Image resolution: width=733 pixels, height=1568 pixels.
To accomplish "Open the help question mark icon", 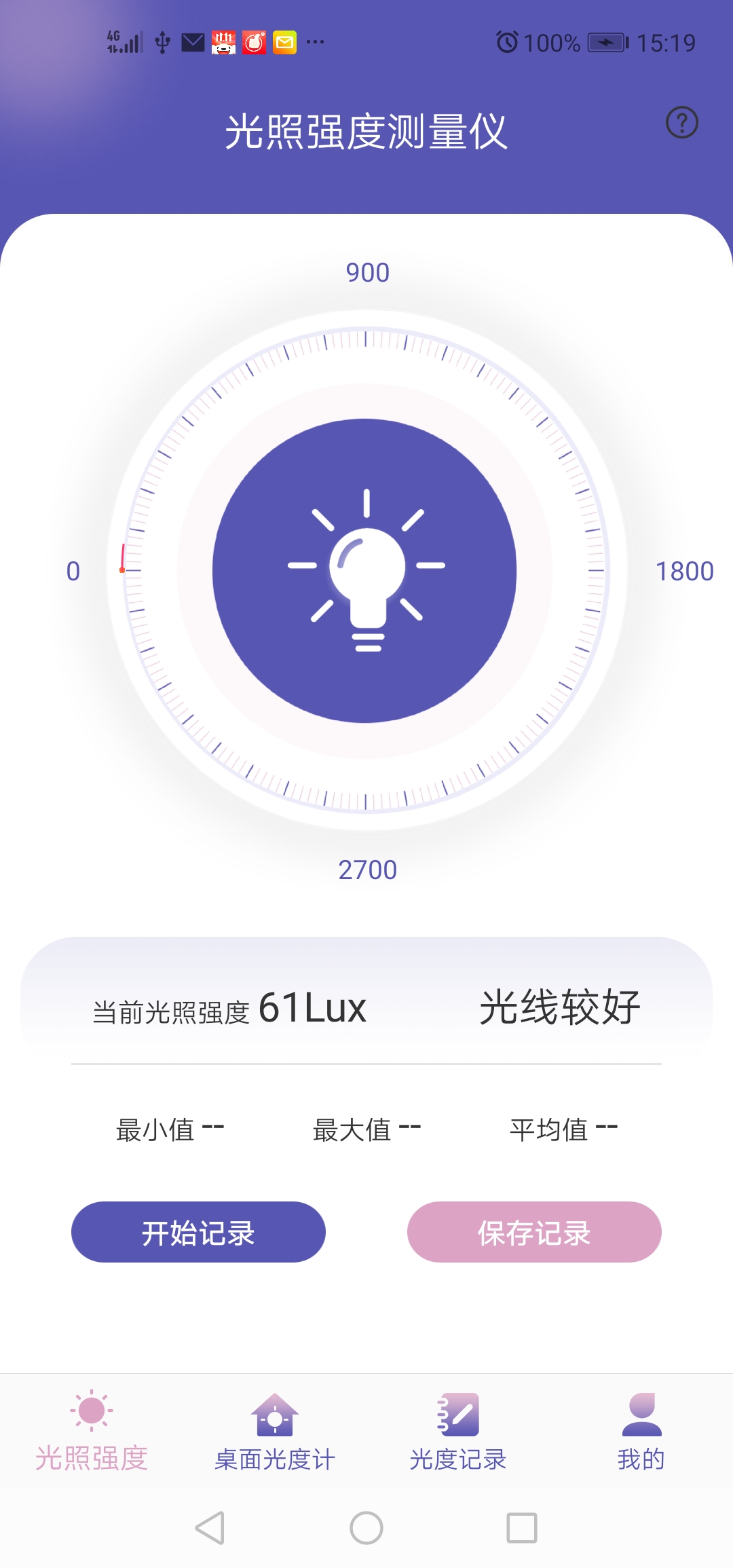I will 682,123.
